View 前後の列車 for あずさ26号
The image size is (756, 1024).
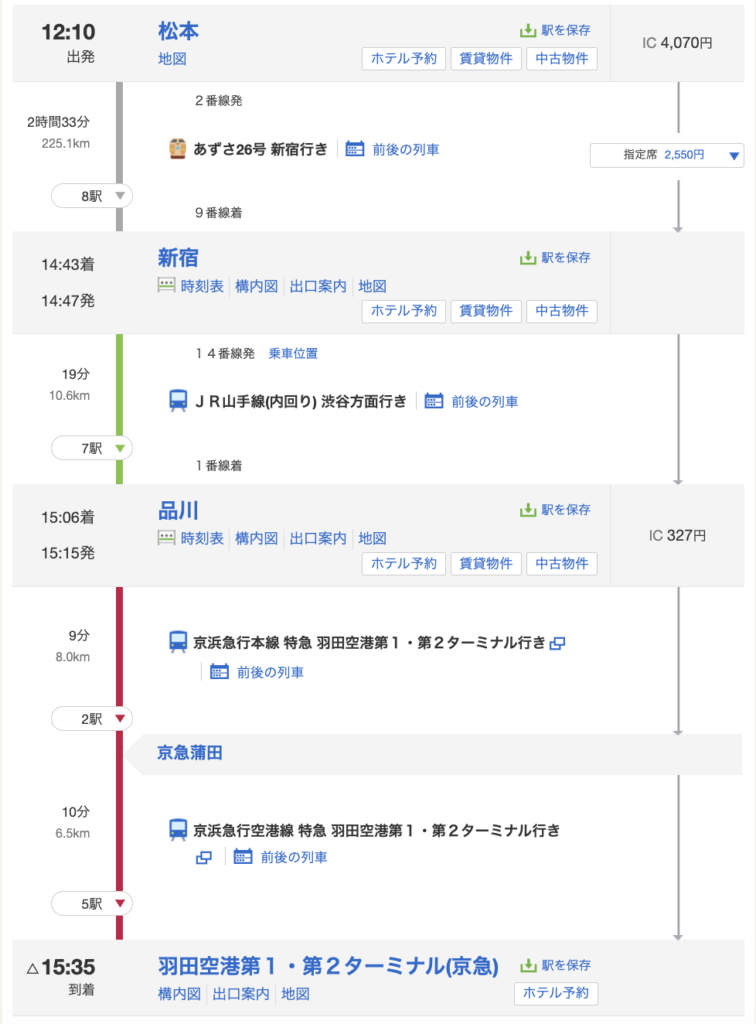(392, 150)
